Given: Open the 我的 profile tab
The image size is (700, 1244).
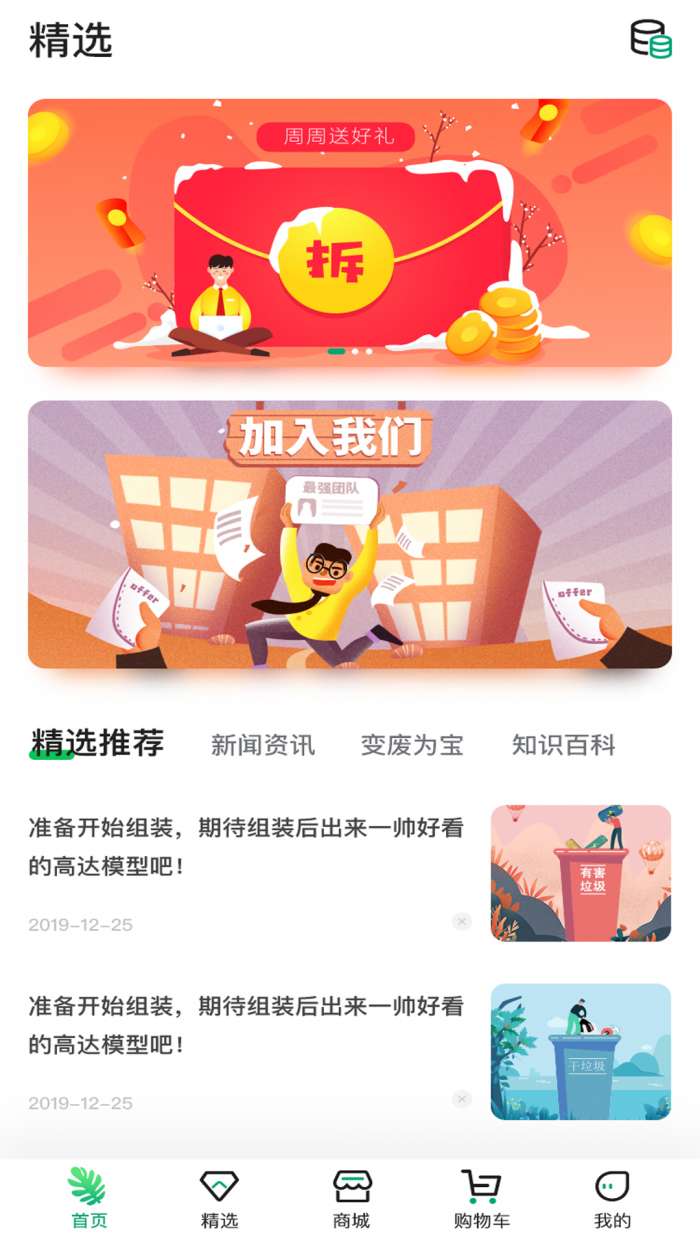Looking at the screenshot, I should 612,1199.
